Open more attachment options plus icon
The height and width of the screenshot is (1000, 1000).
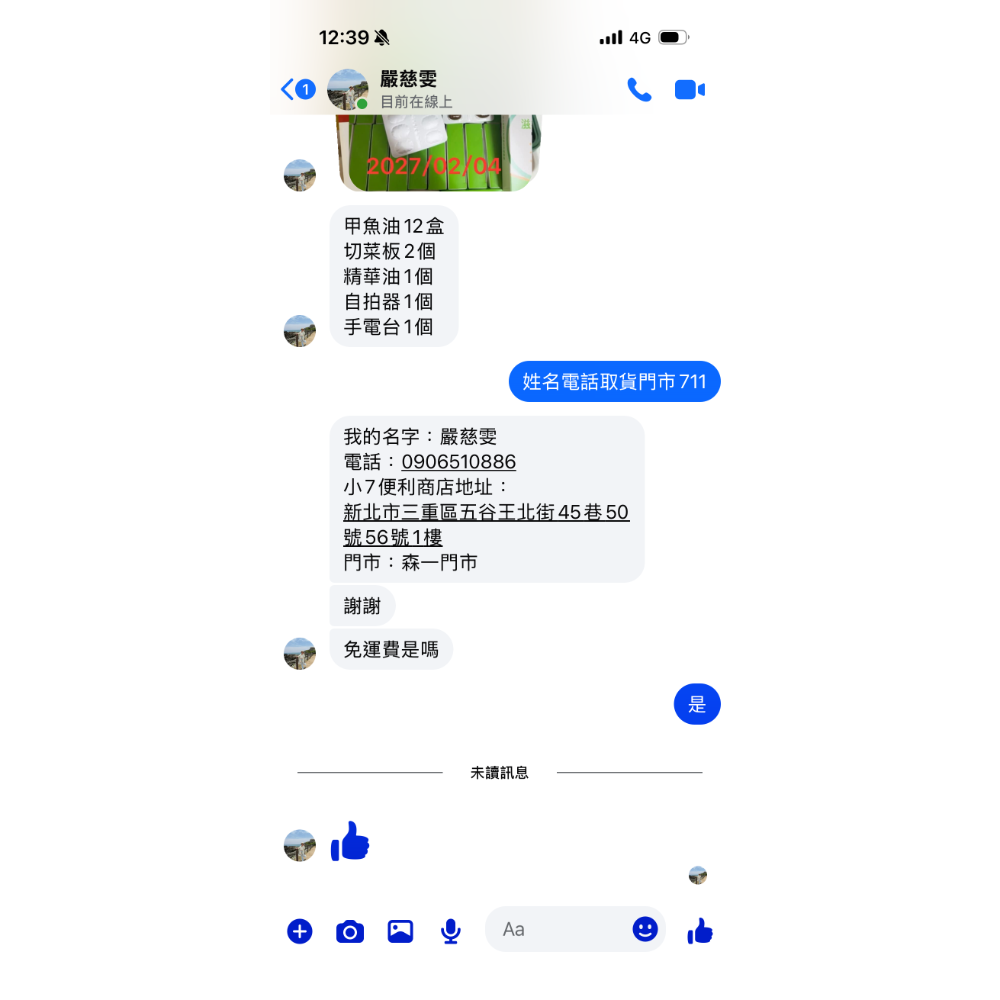(300, 931)
